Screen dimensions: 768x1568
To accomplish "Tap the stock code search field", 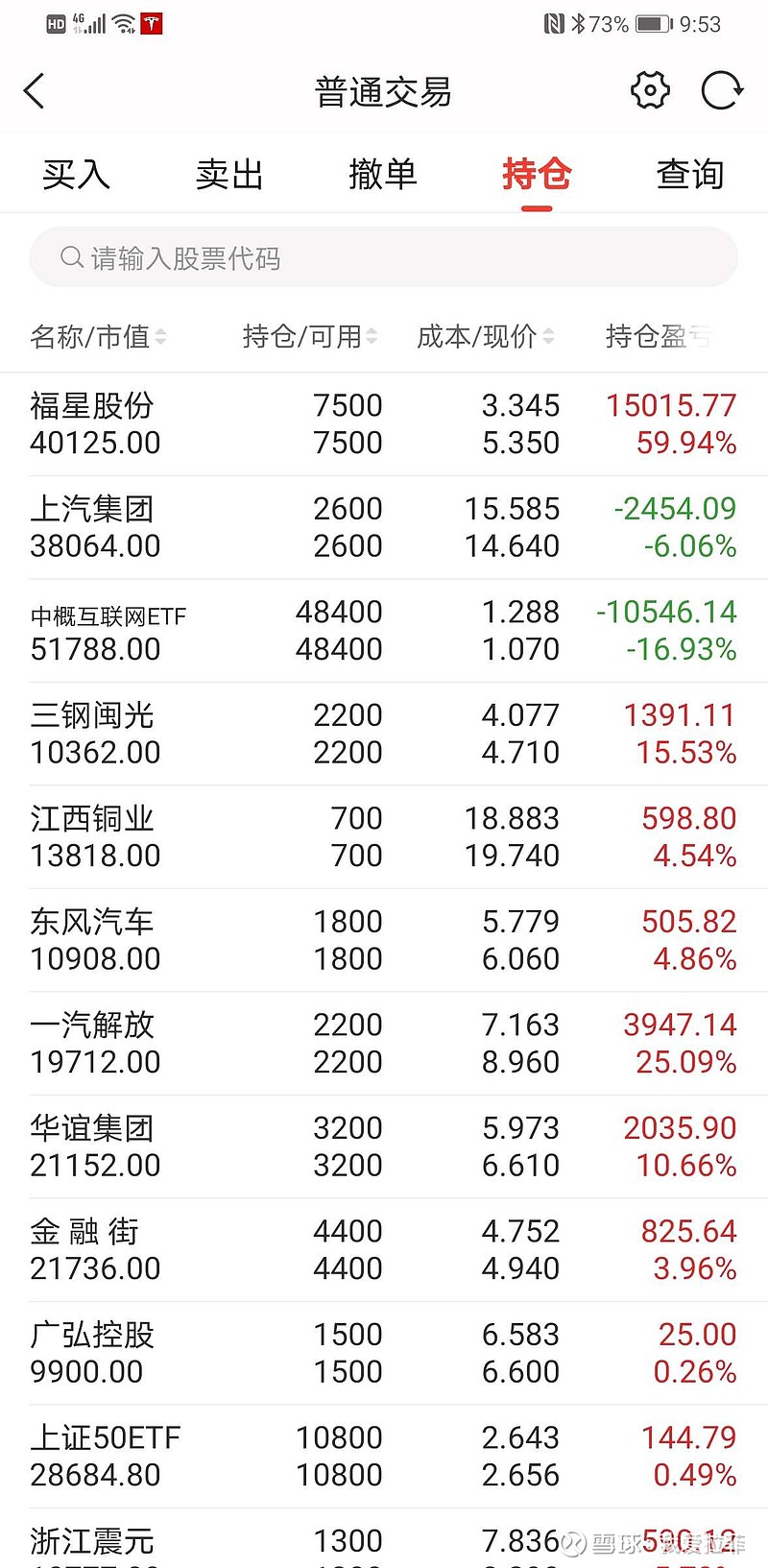I will tap(384, 257).
